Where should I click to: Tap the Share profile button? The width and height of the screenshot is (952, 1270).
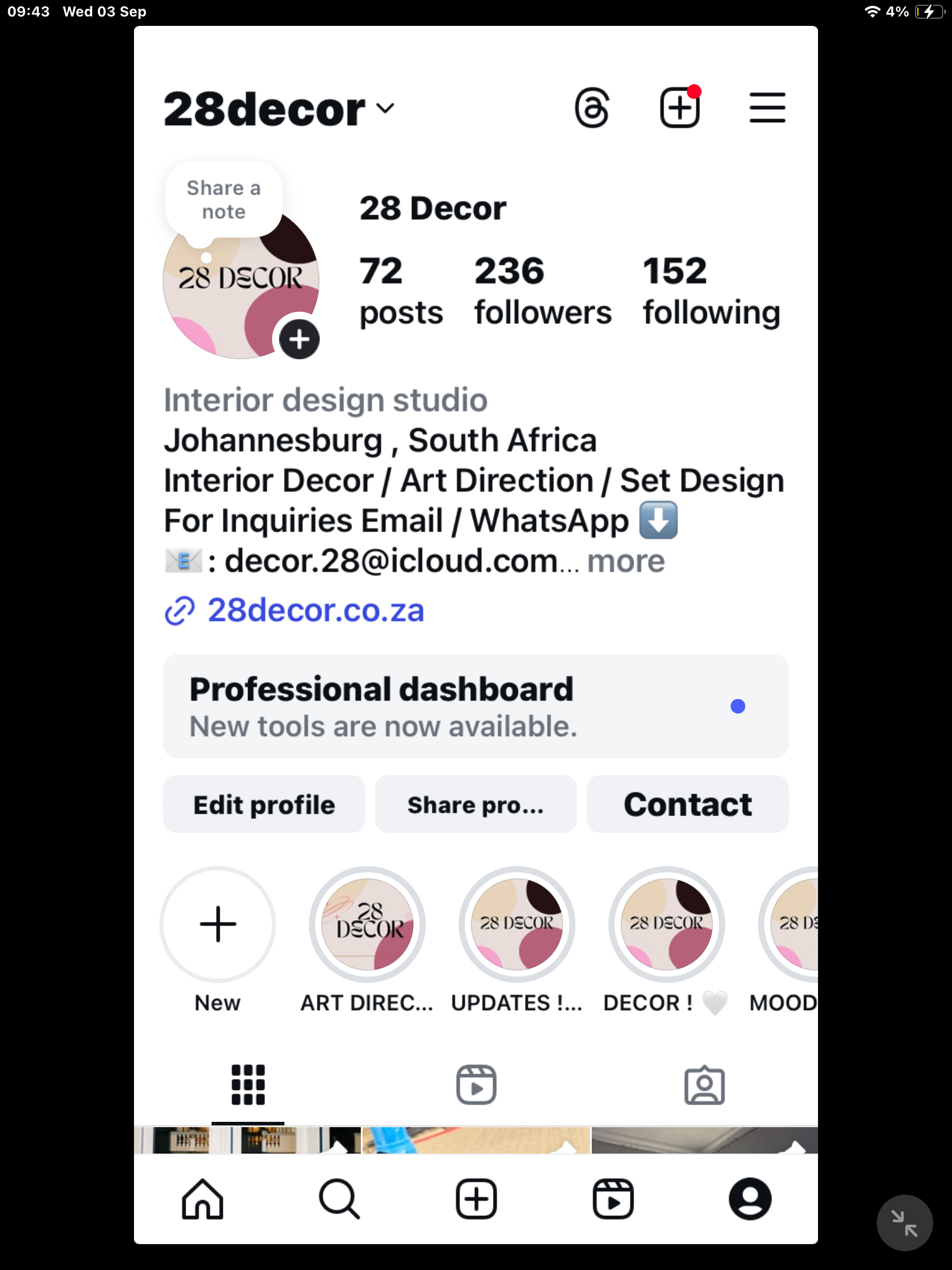[475, 804]
